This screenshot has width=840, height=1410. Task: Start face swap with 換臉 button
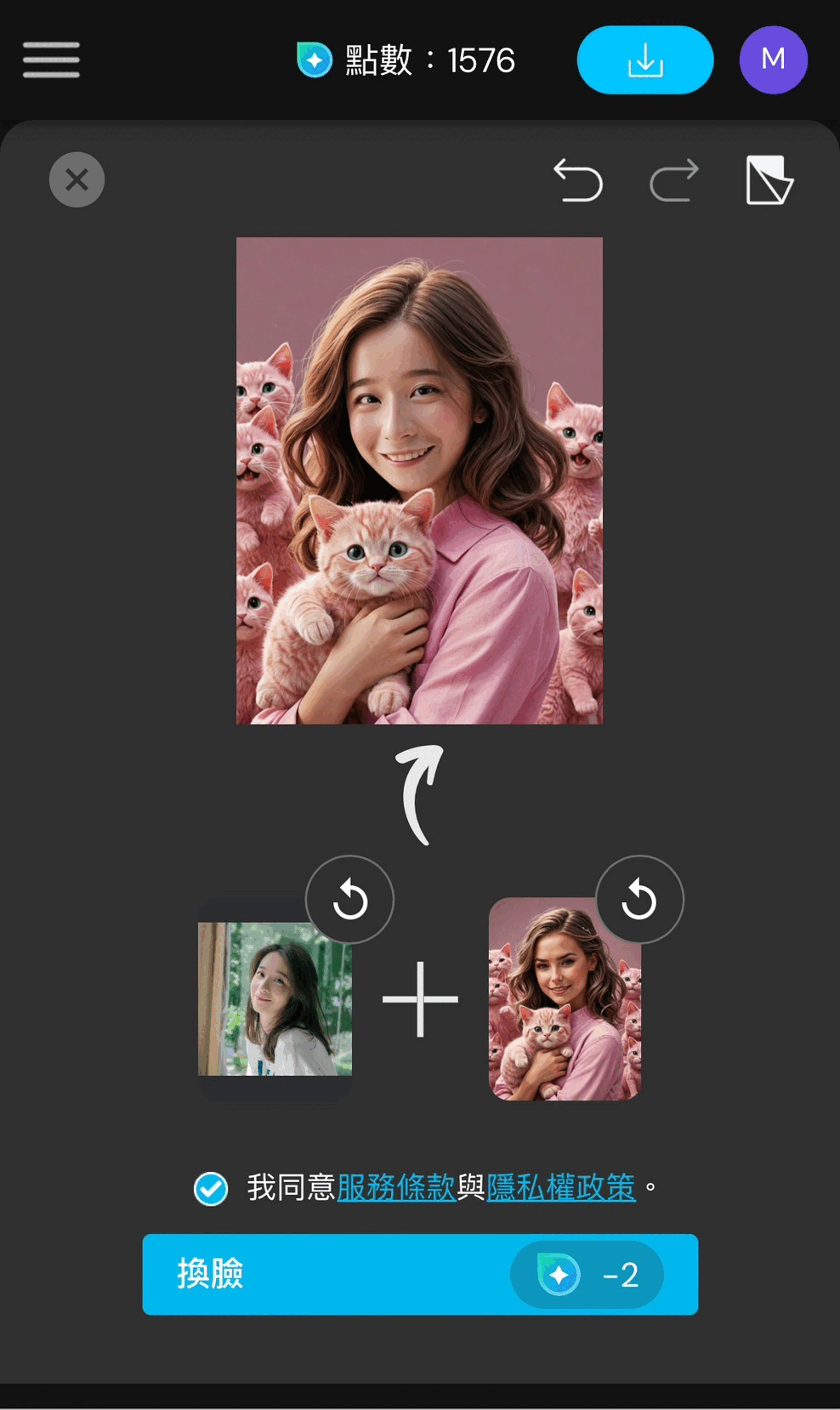click(340, 1274)
